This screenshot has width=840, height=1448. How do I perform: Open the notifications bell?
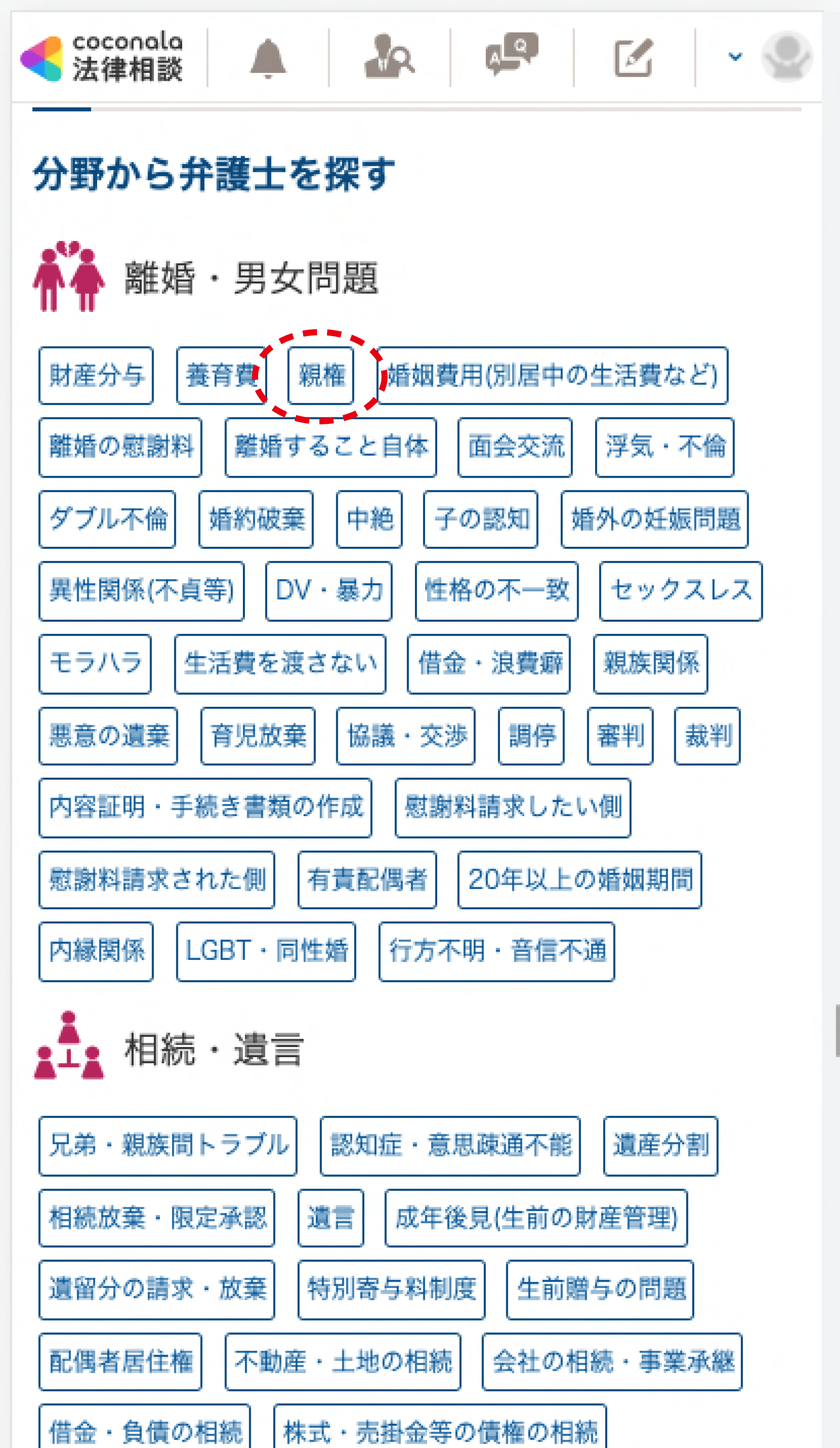point(268,58)
